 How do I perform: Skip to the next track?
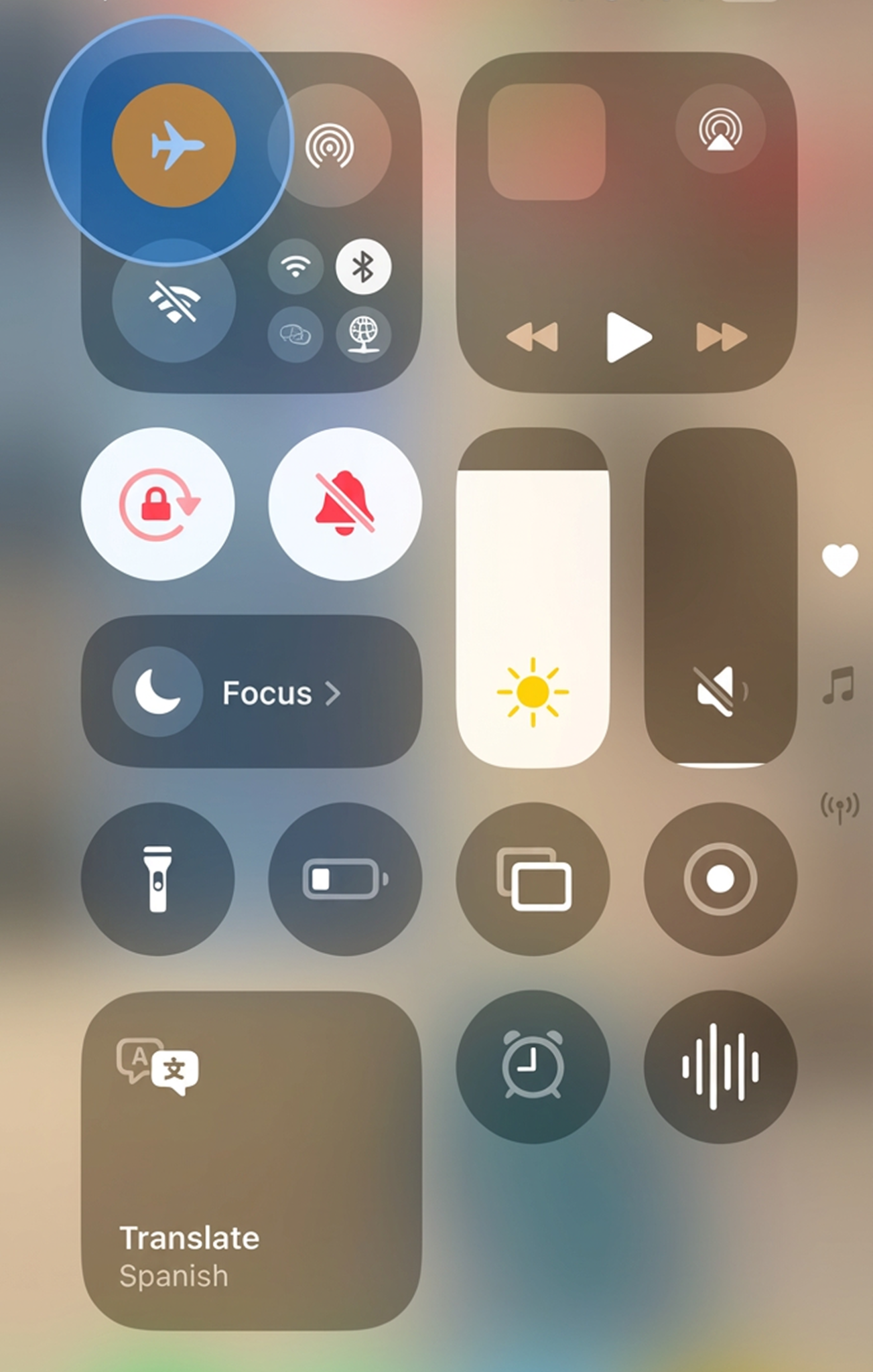pos(722,337)
